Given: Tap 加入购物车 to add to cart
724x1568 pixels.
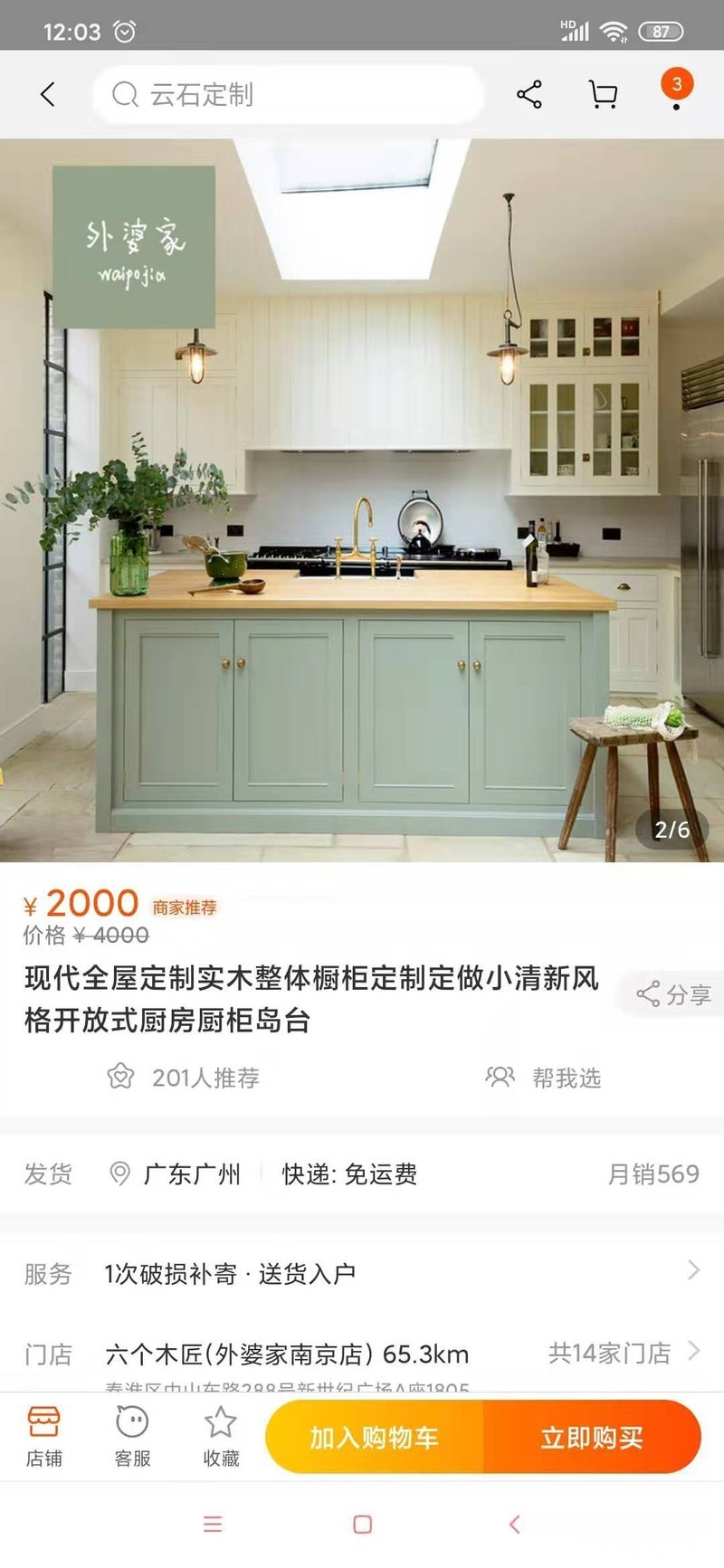Looking at the screenshot, I should 375,1437.
